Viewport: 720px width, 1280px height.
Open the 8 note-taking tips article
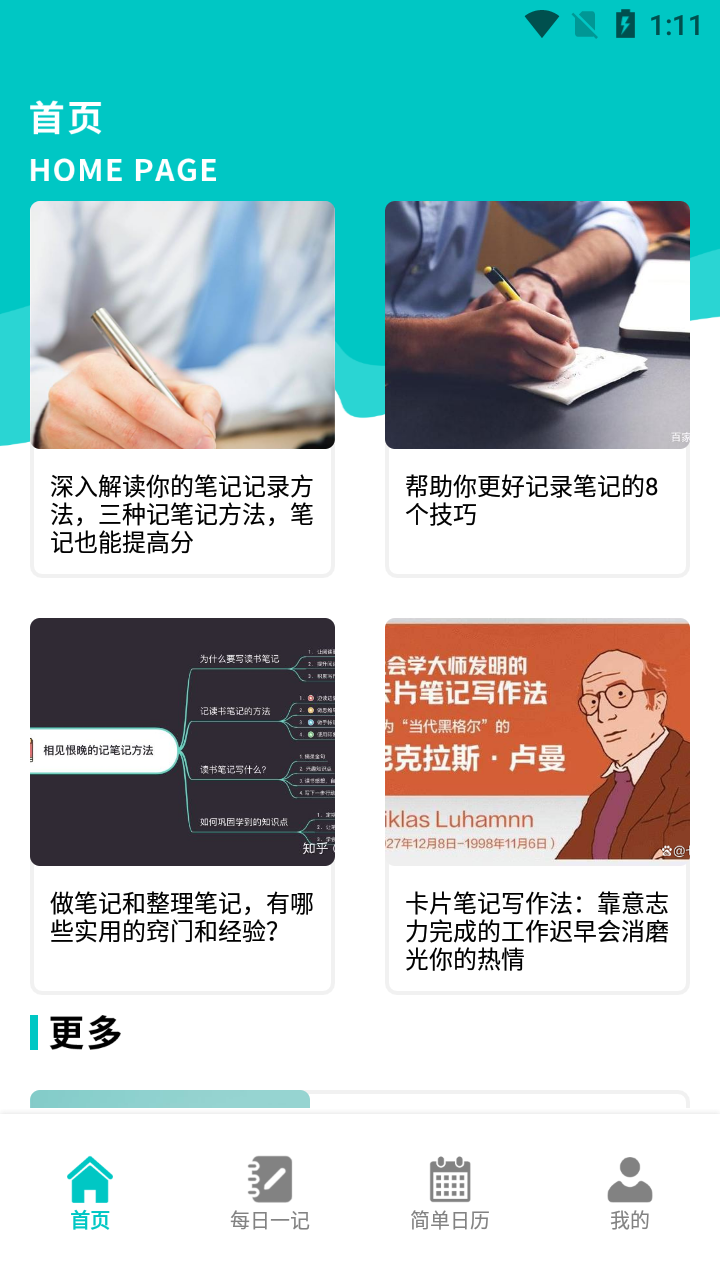(x=537, y=390)
